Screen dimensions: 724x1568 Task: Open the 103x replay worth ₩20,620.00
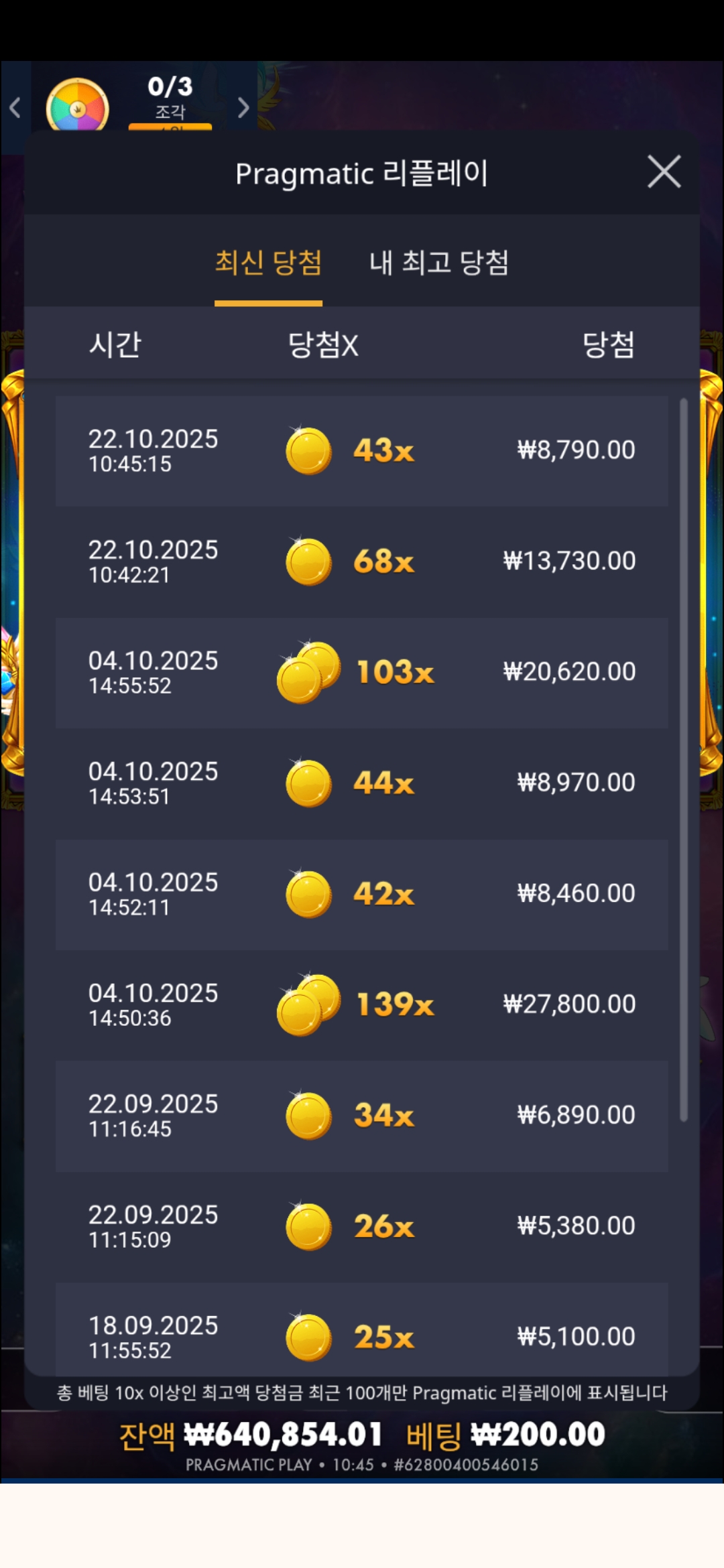click(x=361, y=672)
